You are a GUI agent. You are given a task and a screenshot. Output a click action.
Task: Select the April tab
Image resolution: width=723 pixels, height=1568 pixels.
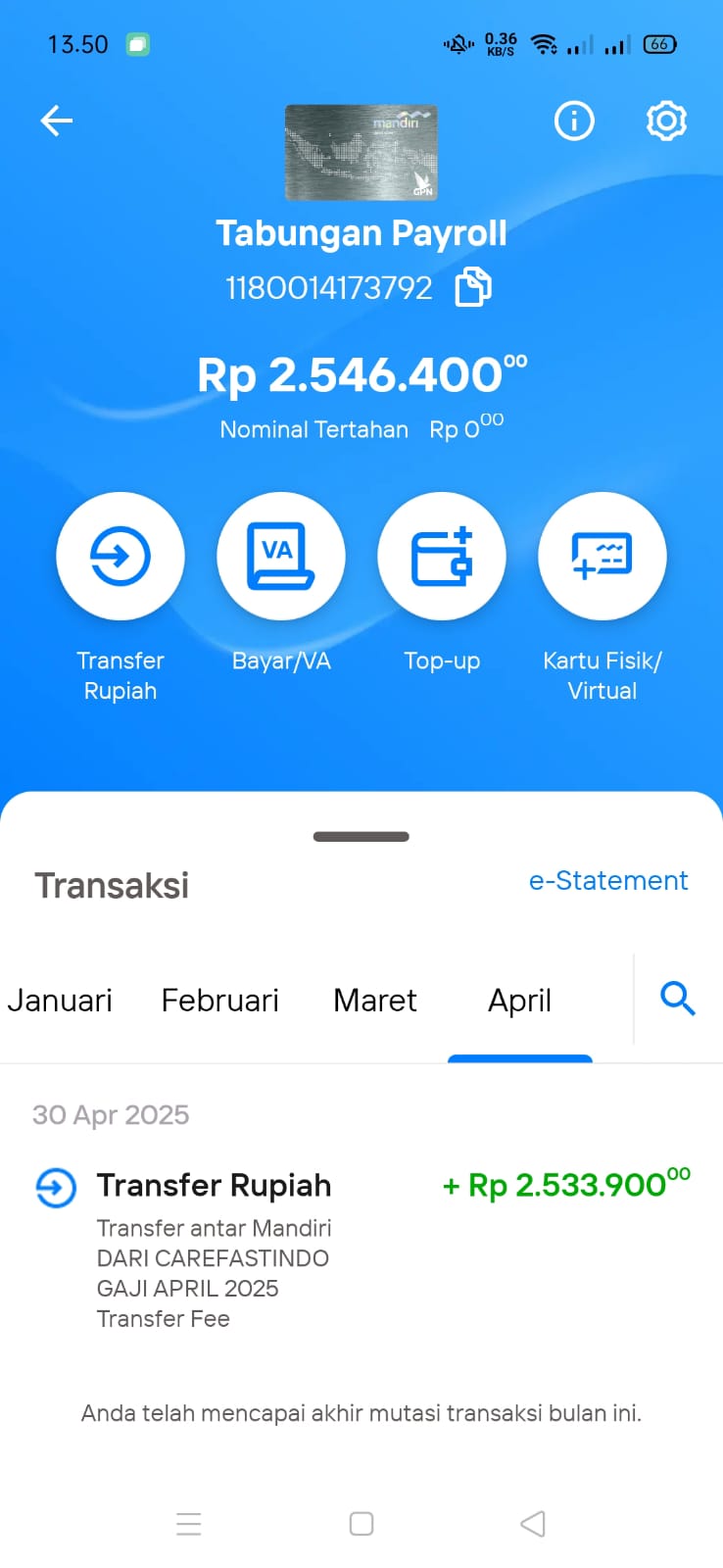pyautogui.click(x=520, y=1002)
